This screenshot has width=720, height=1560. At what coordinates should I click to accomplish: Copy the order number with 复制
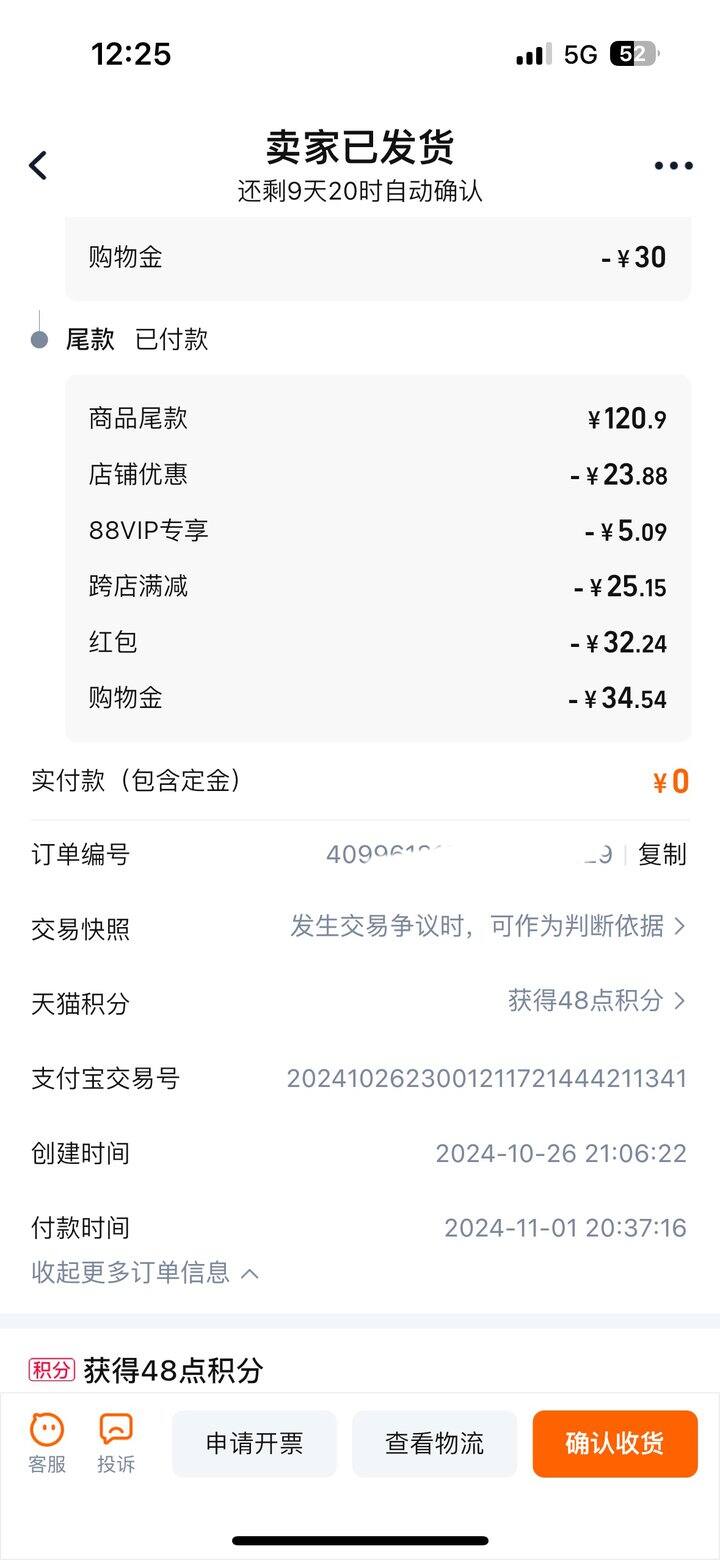pos(662,855)
